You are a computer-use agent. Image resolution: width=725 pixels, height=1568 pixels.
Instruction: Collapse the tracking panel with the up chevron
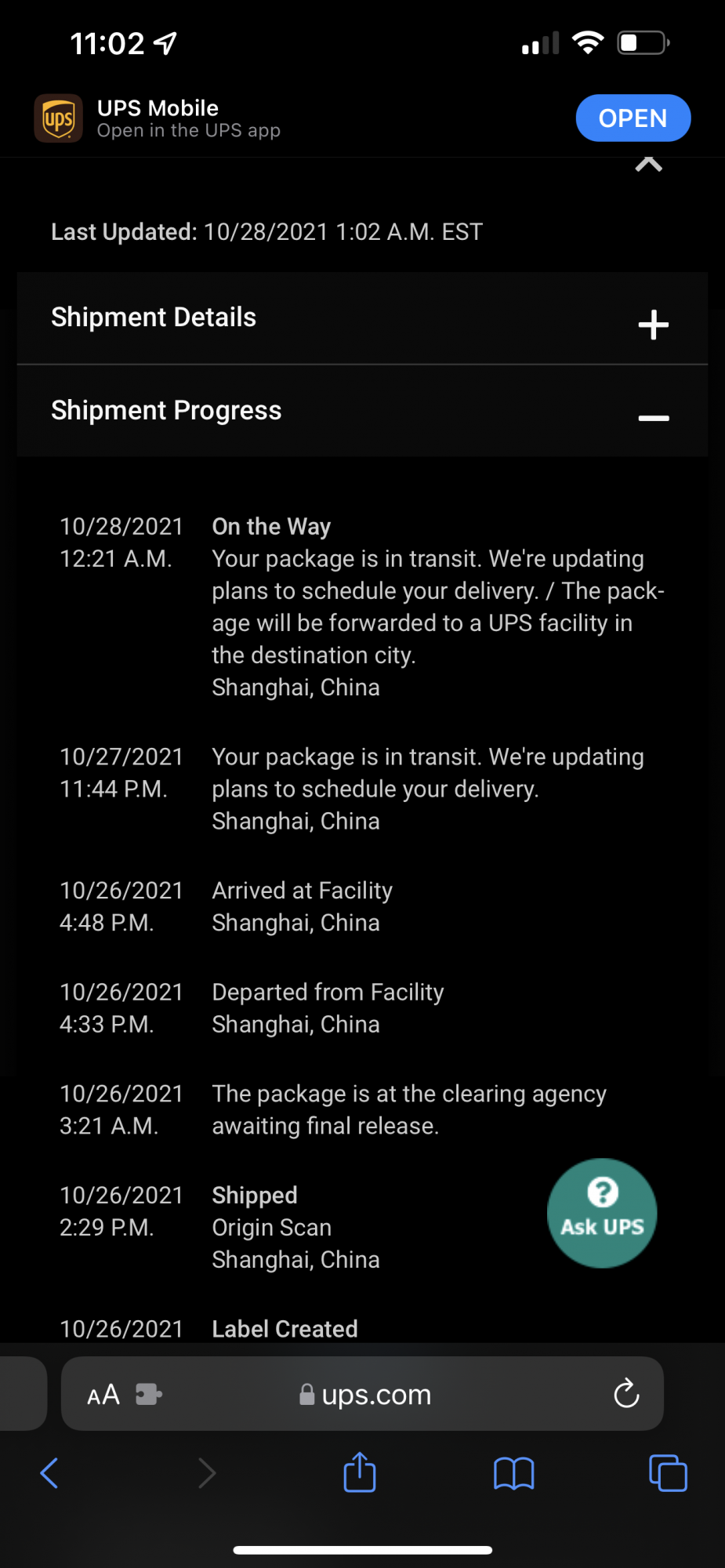pyautogui.click(x=649, y=164)
